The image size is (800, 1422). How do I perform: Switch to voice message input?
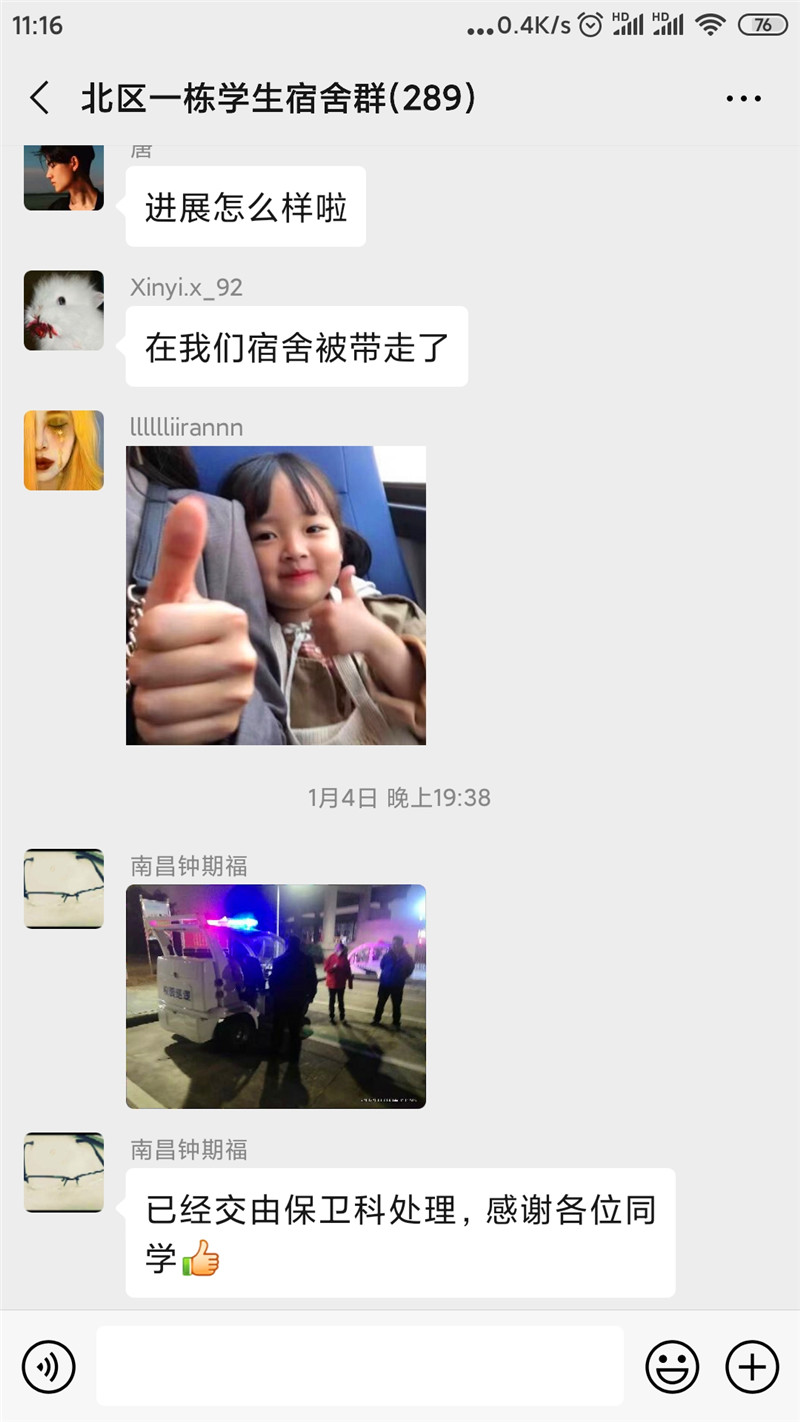click(49, 1366)
